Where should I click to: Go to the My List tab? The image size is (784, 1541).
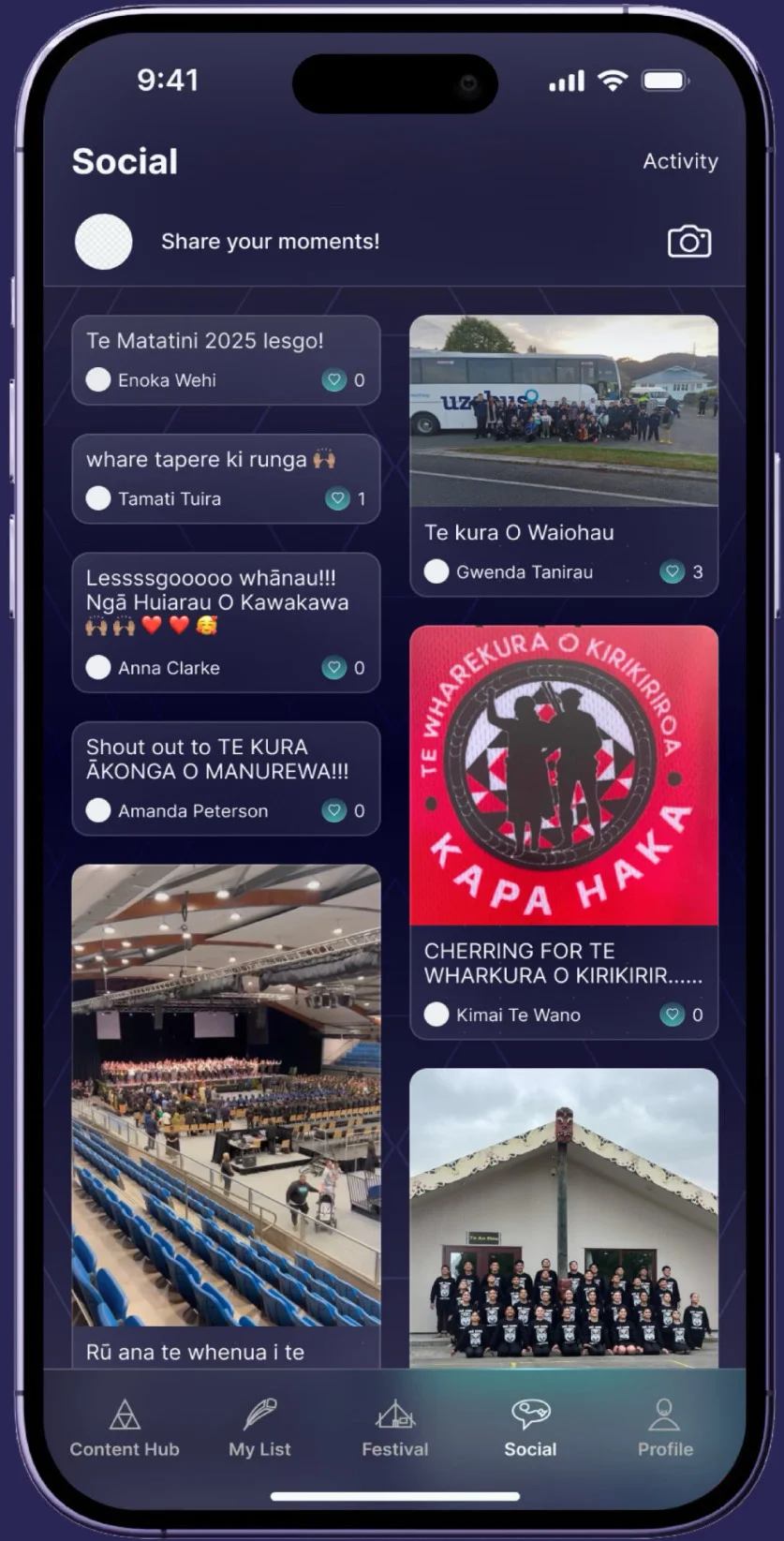(x=259, y=1429)
